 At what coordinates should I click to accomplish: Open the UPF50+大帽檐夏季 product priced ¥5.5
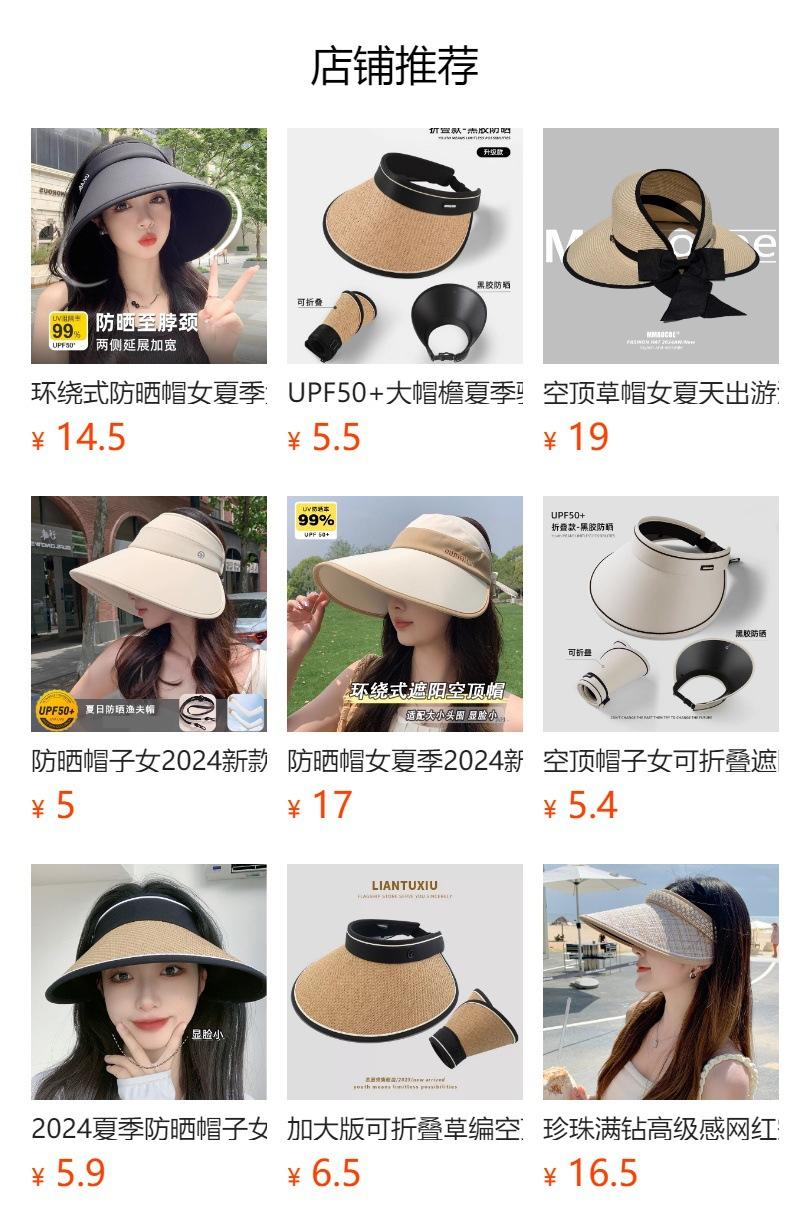(405, 292)
